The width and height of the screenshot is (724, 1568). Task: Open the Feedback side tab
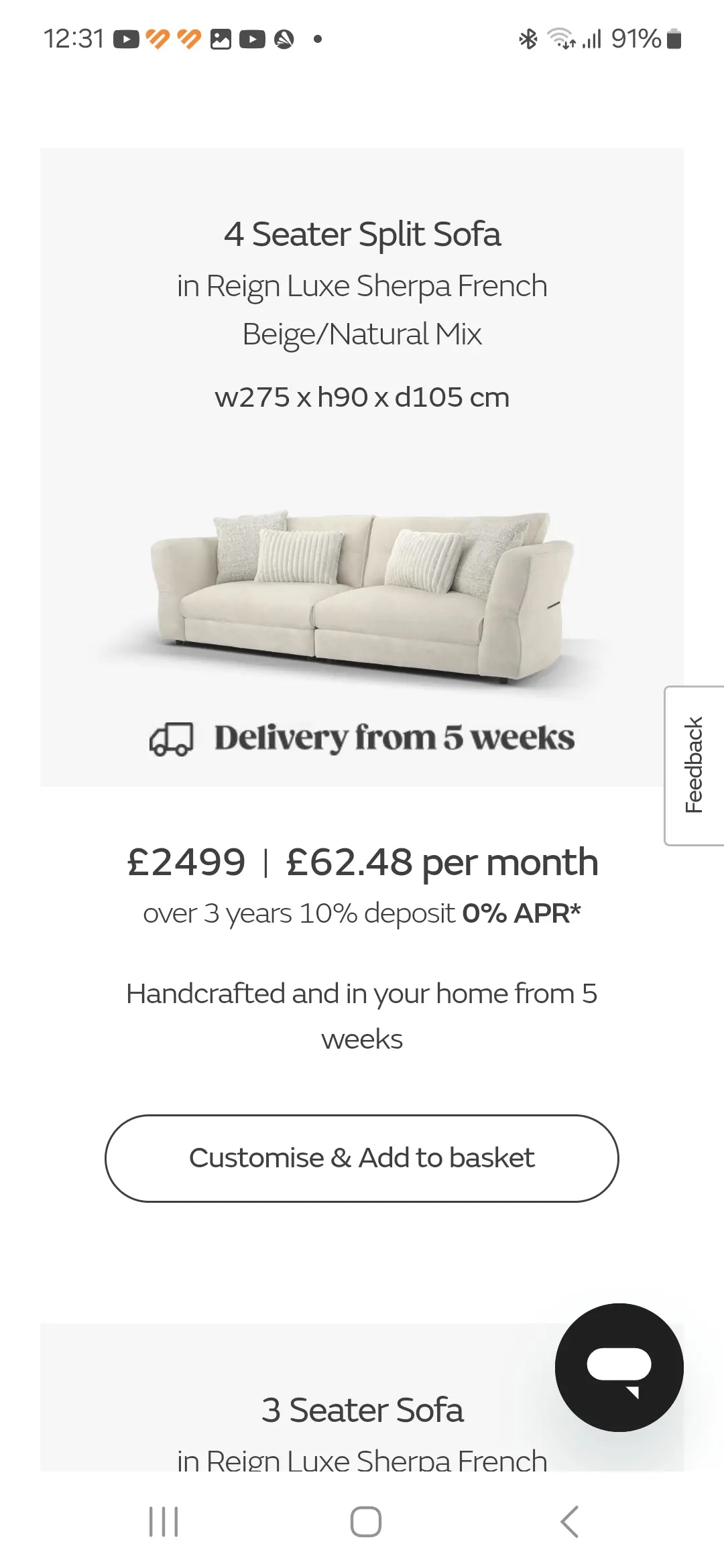[x=695, y=765]
